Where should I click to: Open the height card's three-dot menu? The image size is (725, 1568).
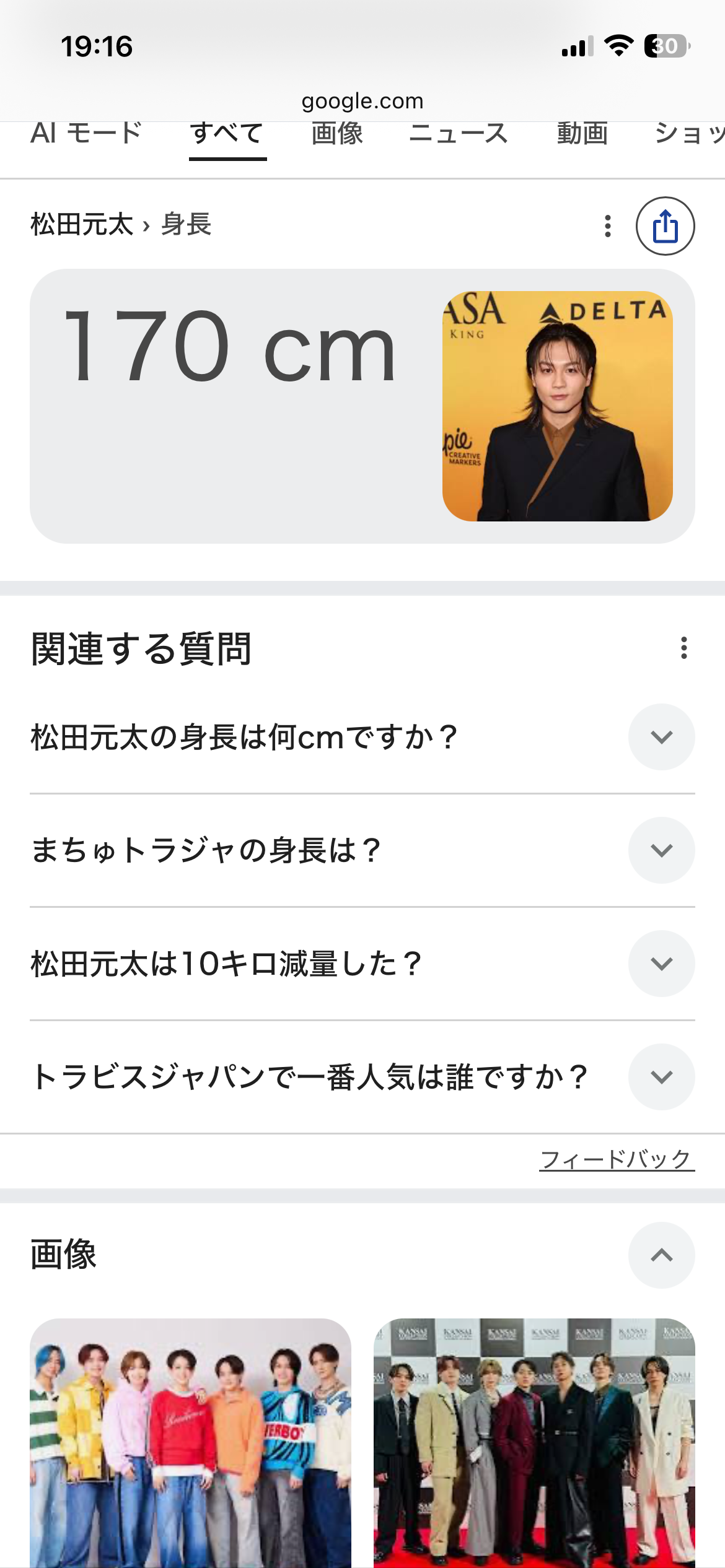tap(608, 226)
